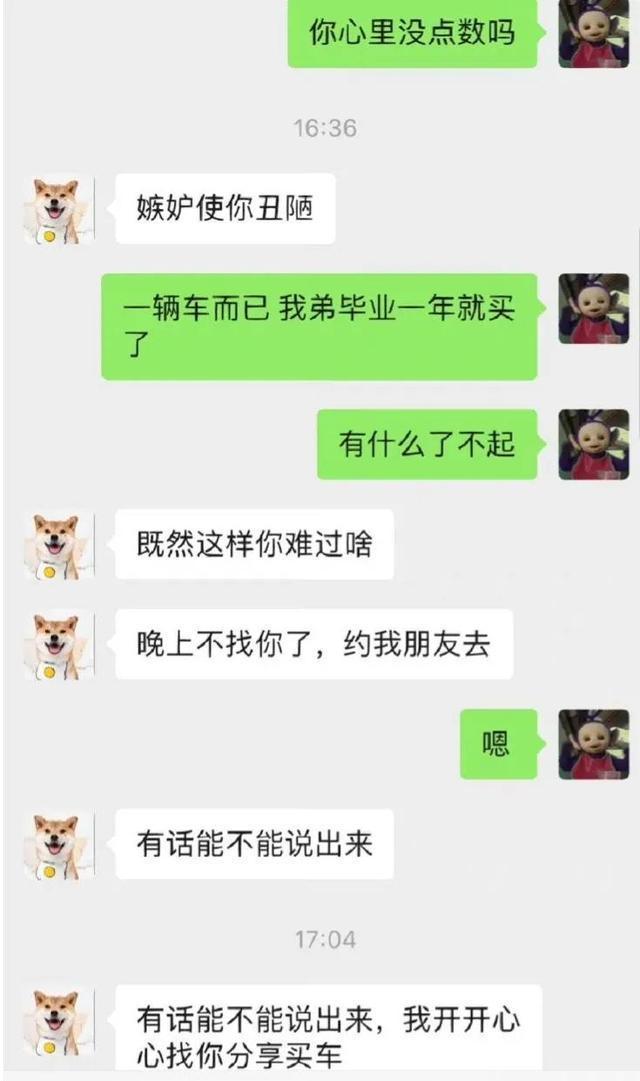The width and height of the screenshot is (640, 1081).
Task: Open sender profile beside 既然这样你难过啥
Action: pyautogui.click(x=59, y=545)
